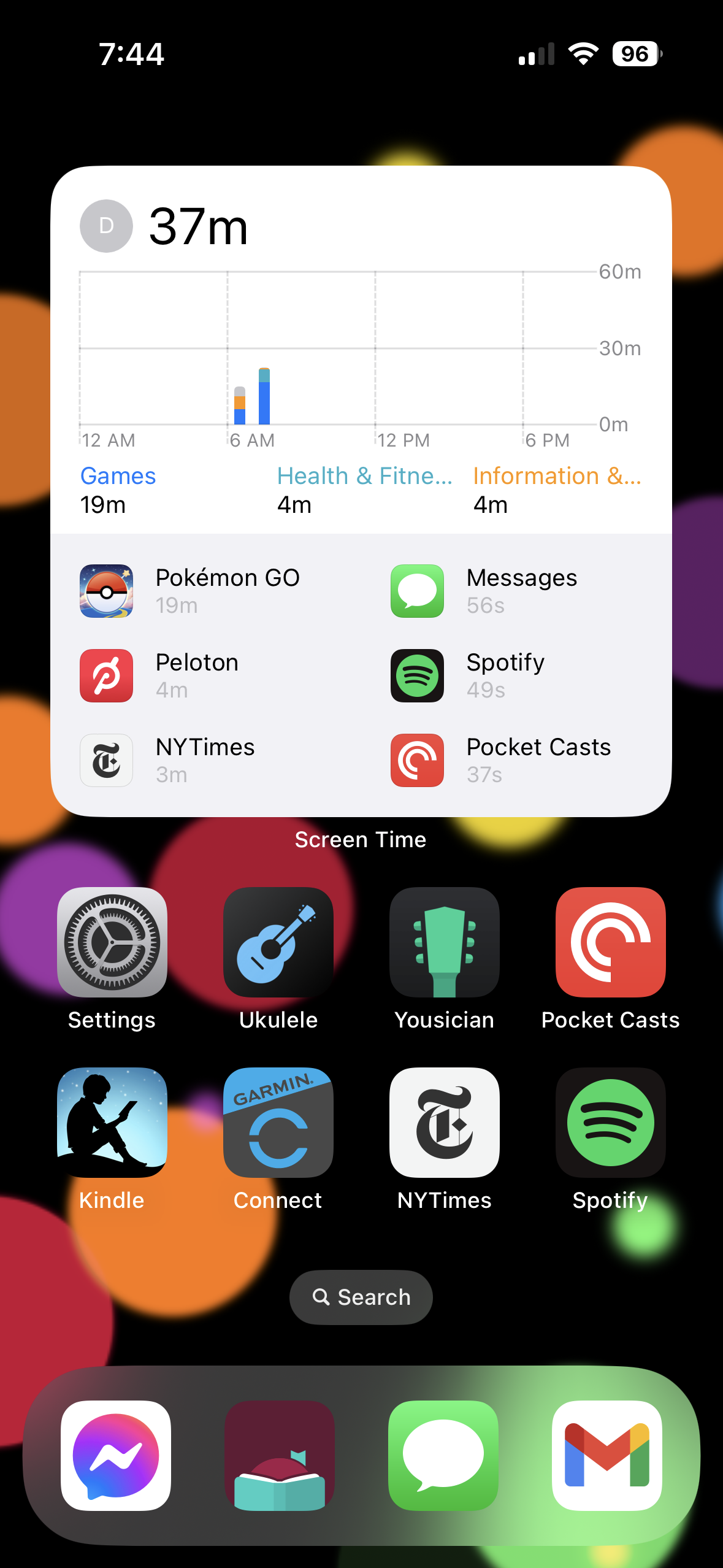Open the Screen Time widget
The height and width of the screenshot is (1568, 723).
(x=361, y=491)
